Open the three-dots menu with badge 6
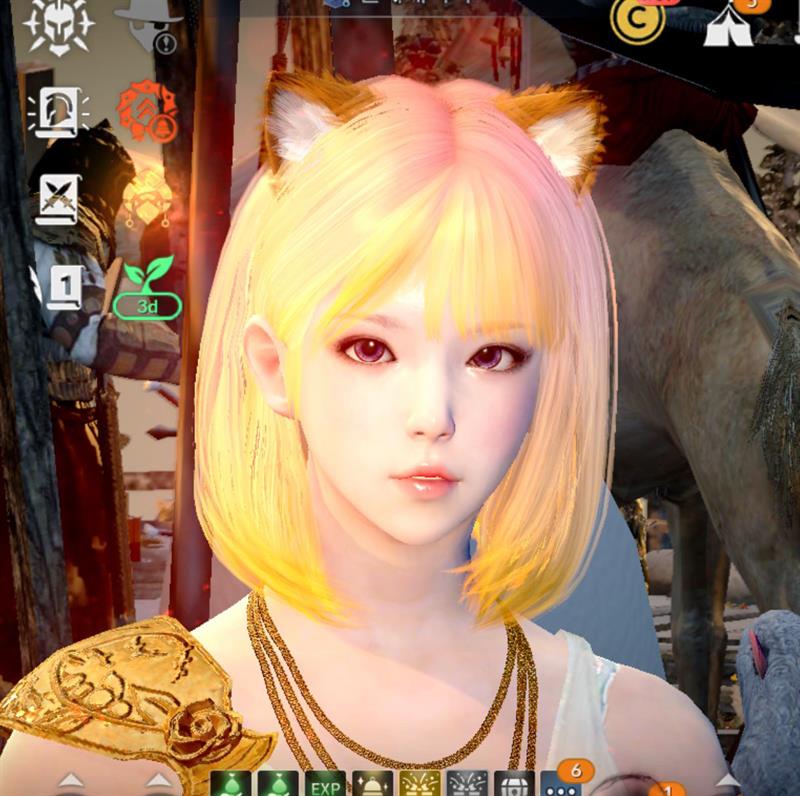 point(561,783)
